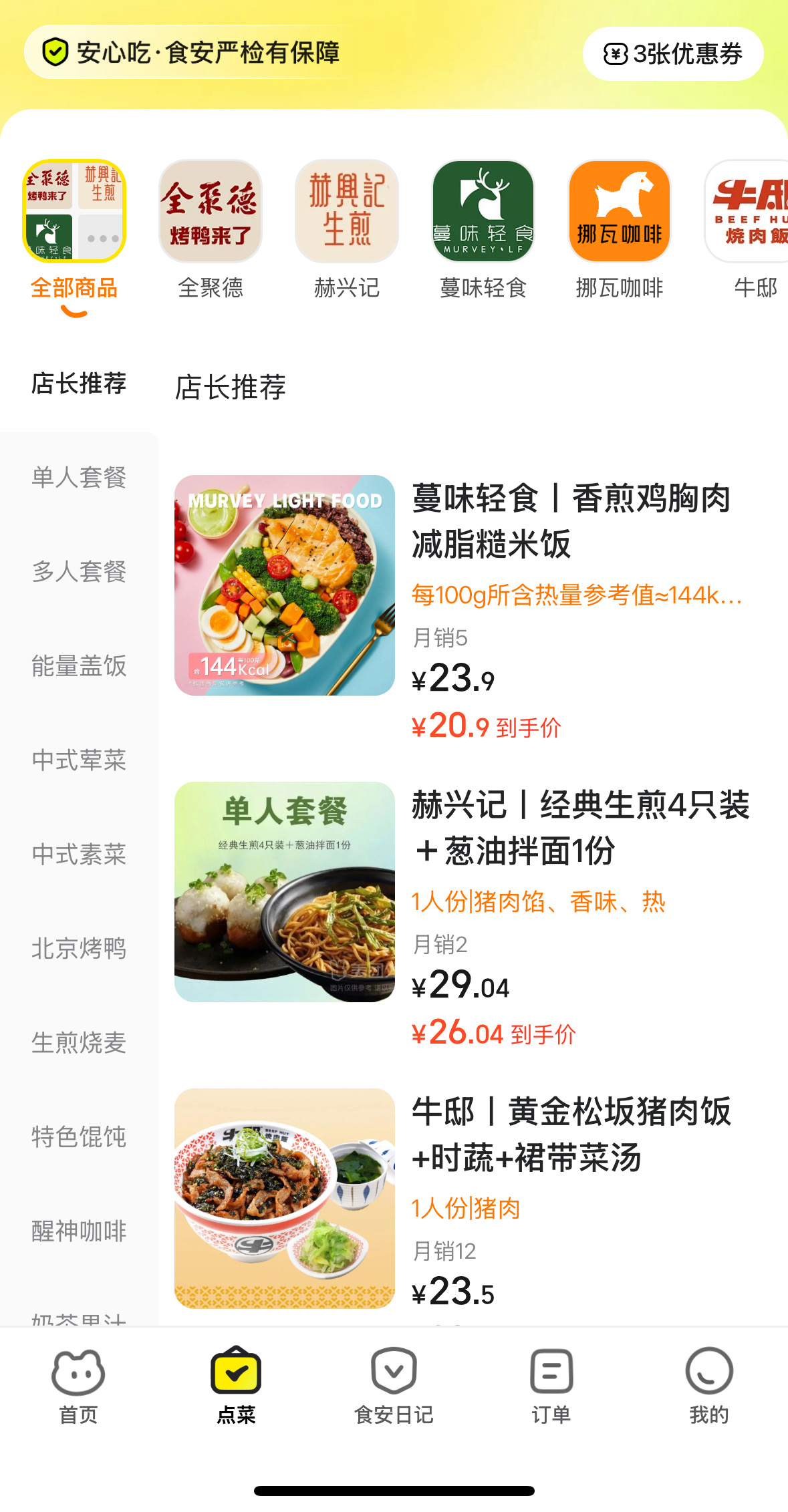This screenshot has width=788, height=1512.
Task: Open the 3张优惠券 coupon button
Action: (672, 54)
